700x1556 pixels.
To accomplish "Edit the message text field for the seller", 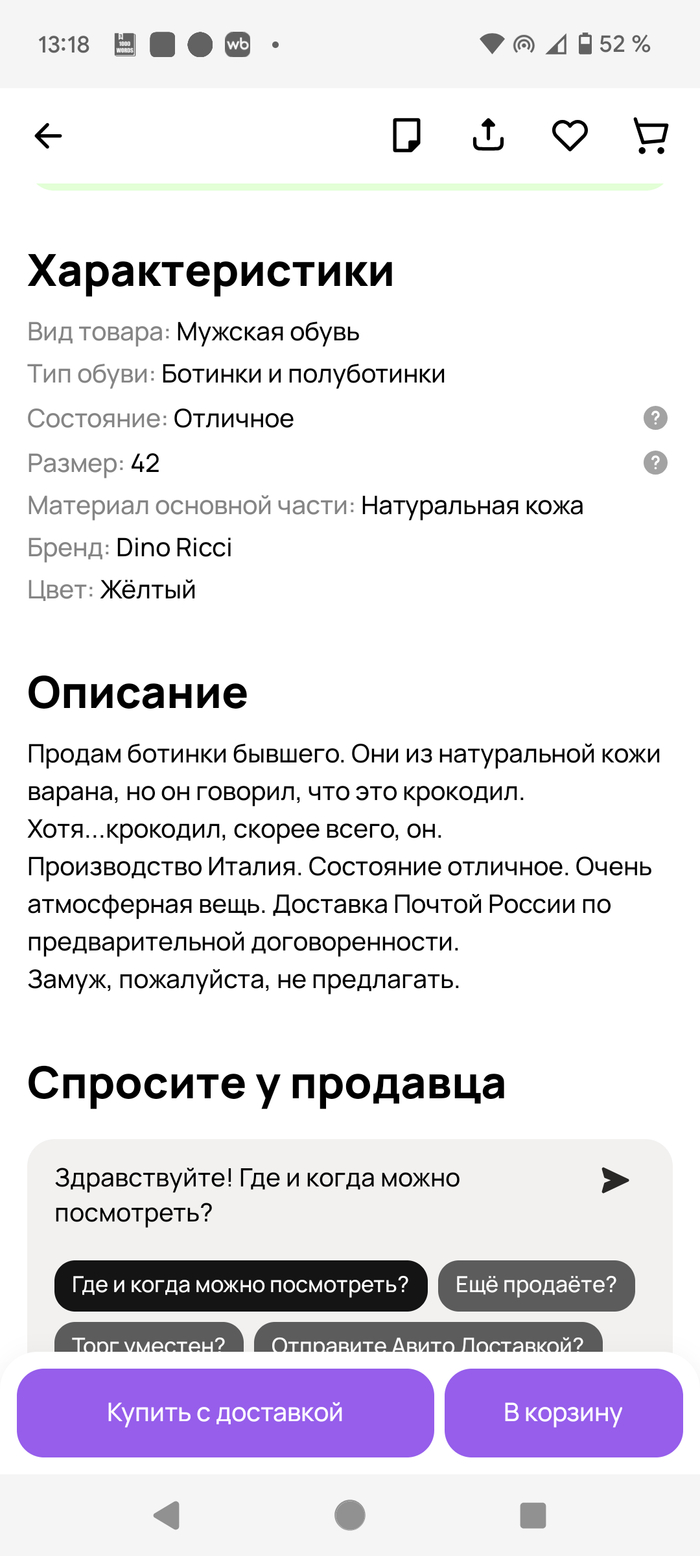I will [x=300, y=1195].
